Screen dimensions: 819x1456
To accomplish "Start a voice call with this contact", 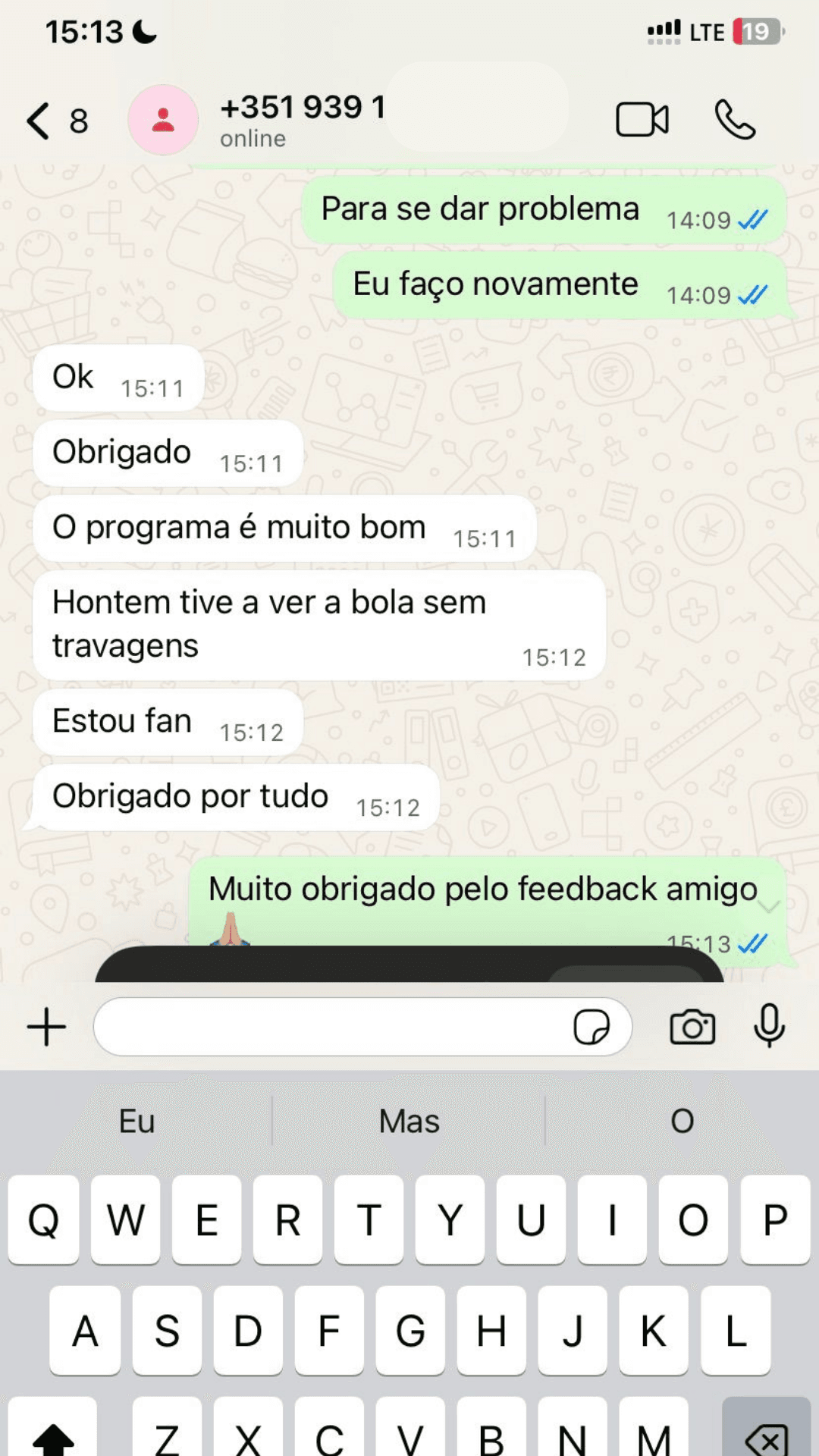I will click(x=735, y=120).
